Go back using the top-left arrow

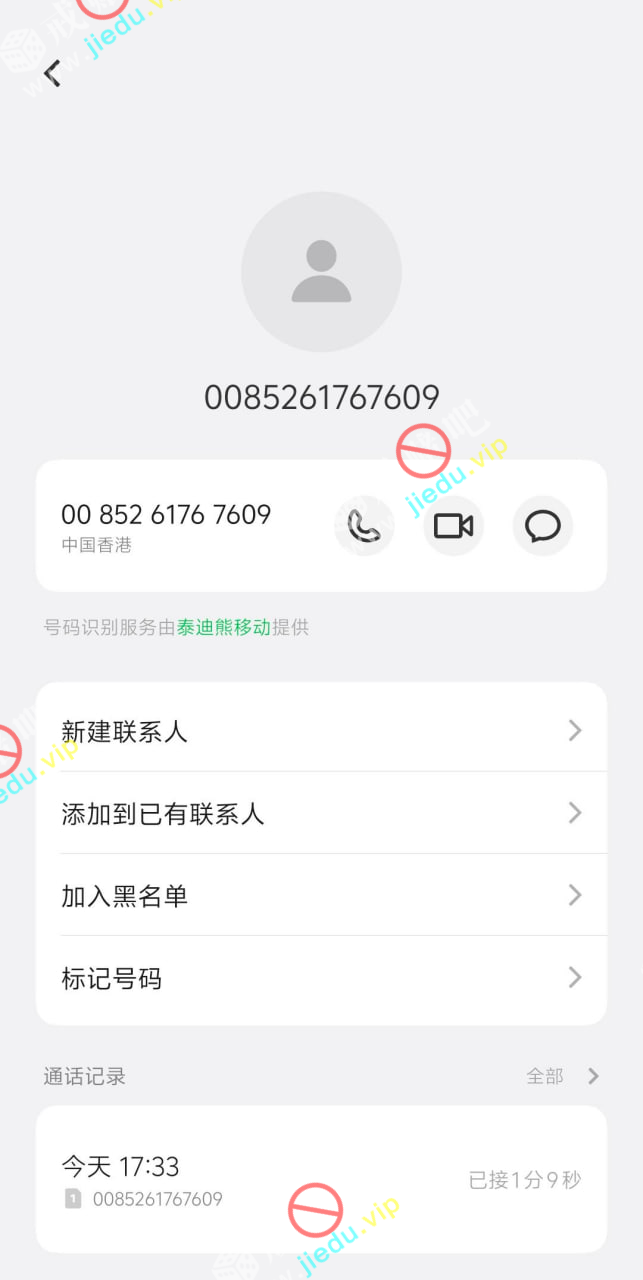(x=52, y=72)
